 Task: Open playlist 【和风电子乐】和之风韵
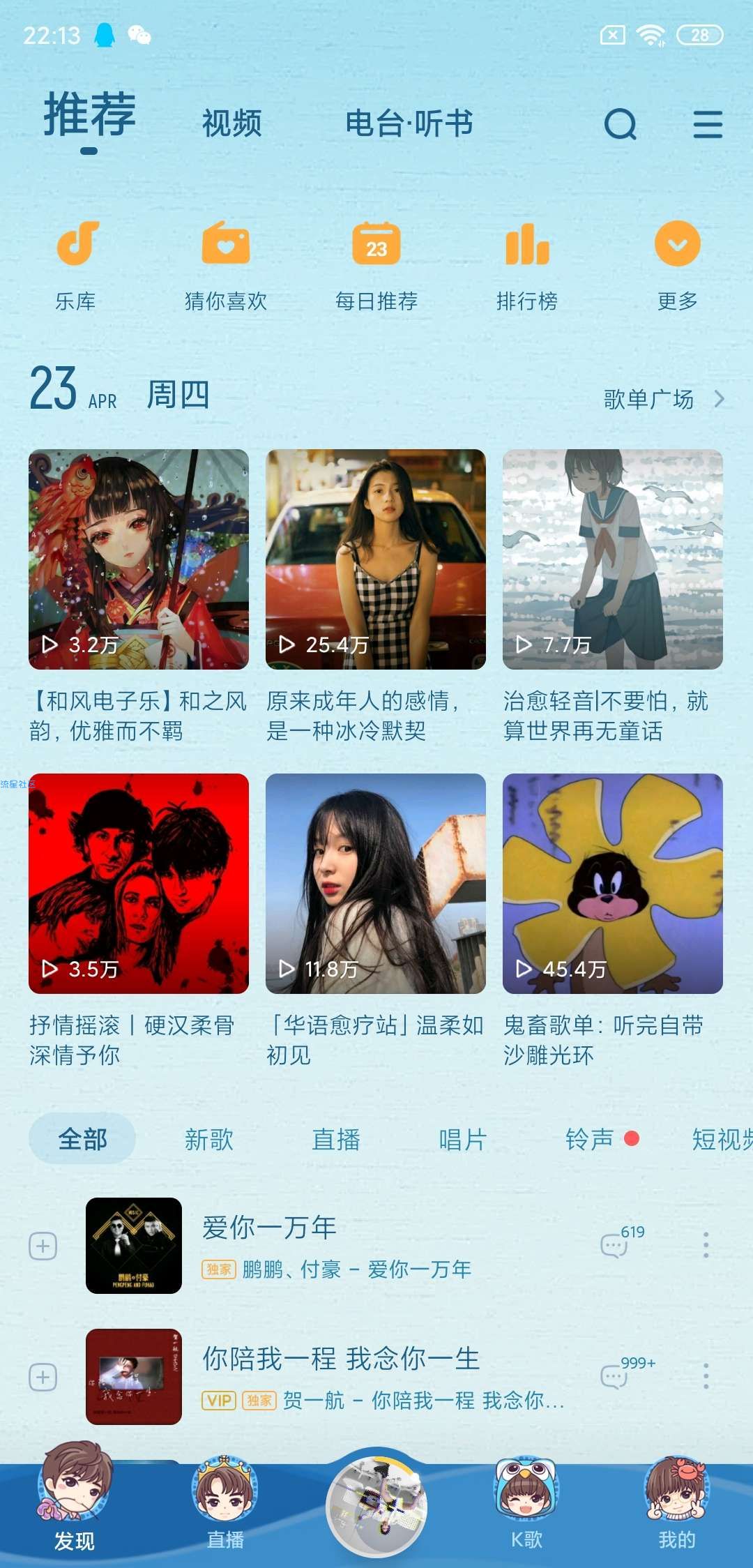pyautogui.click(x=139, y=559)
